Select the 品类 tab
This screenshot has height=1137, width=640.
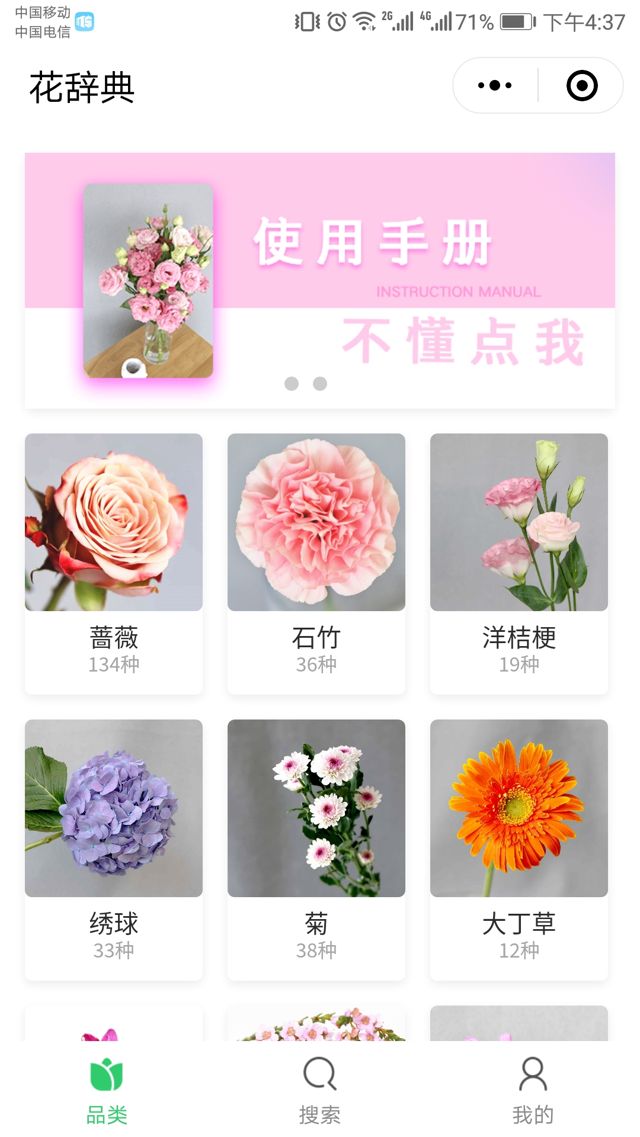click(107, 1090)
